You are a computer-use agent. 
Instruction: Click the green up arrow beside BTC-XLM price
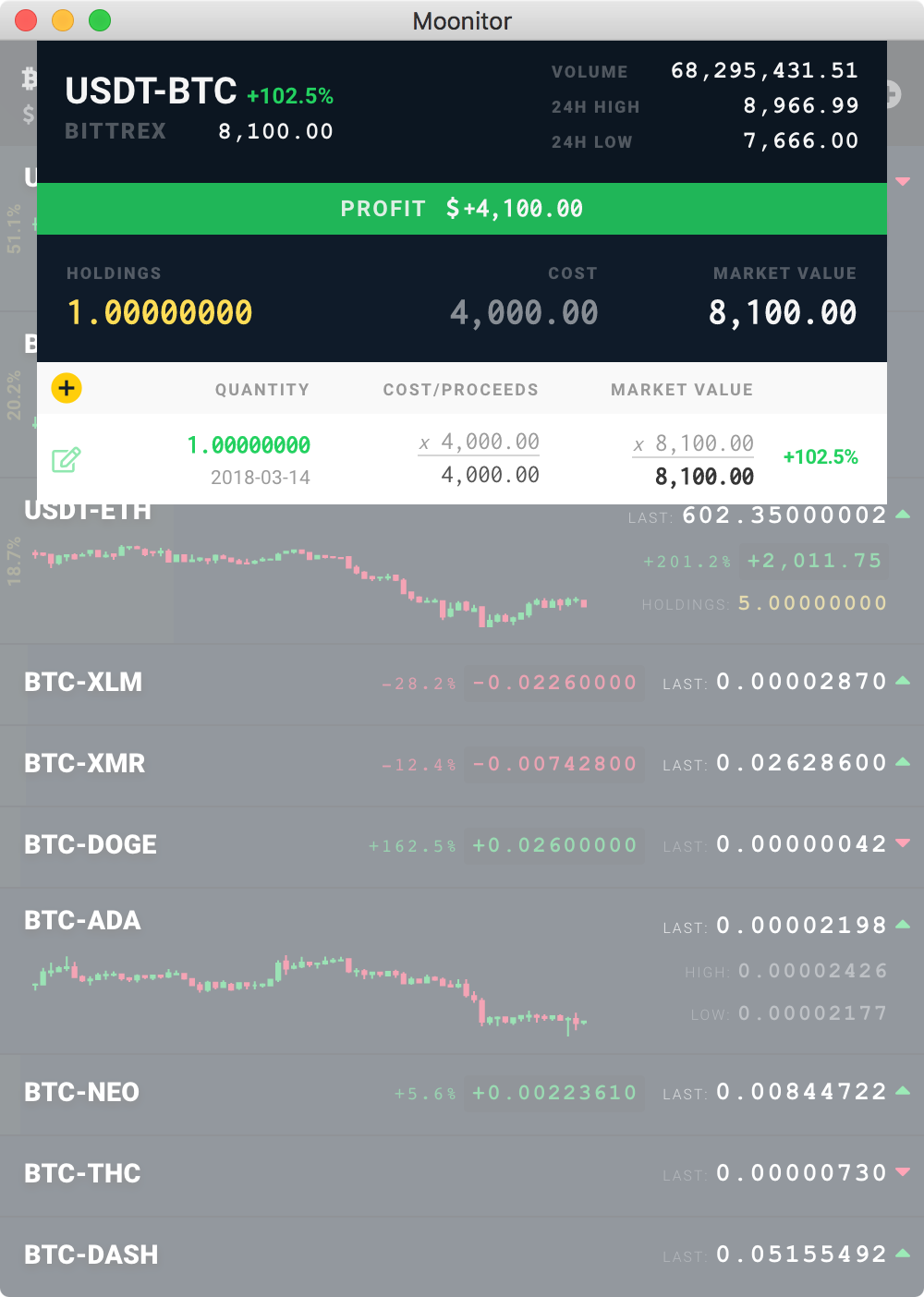(905, 681)
